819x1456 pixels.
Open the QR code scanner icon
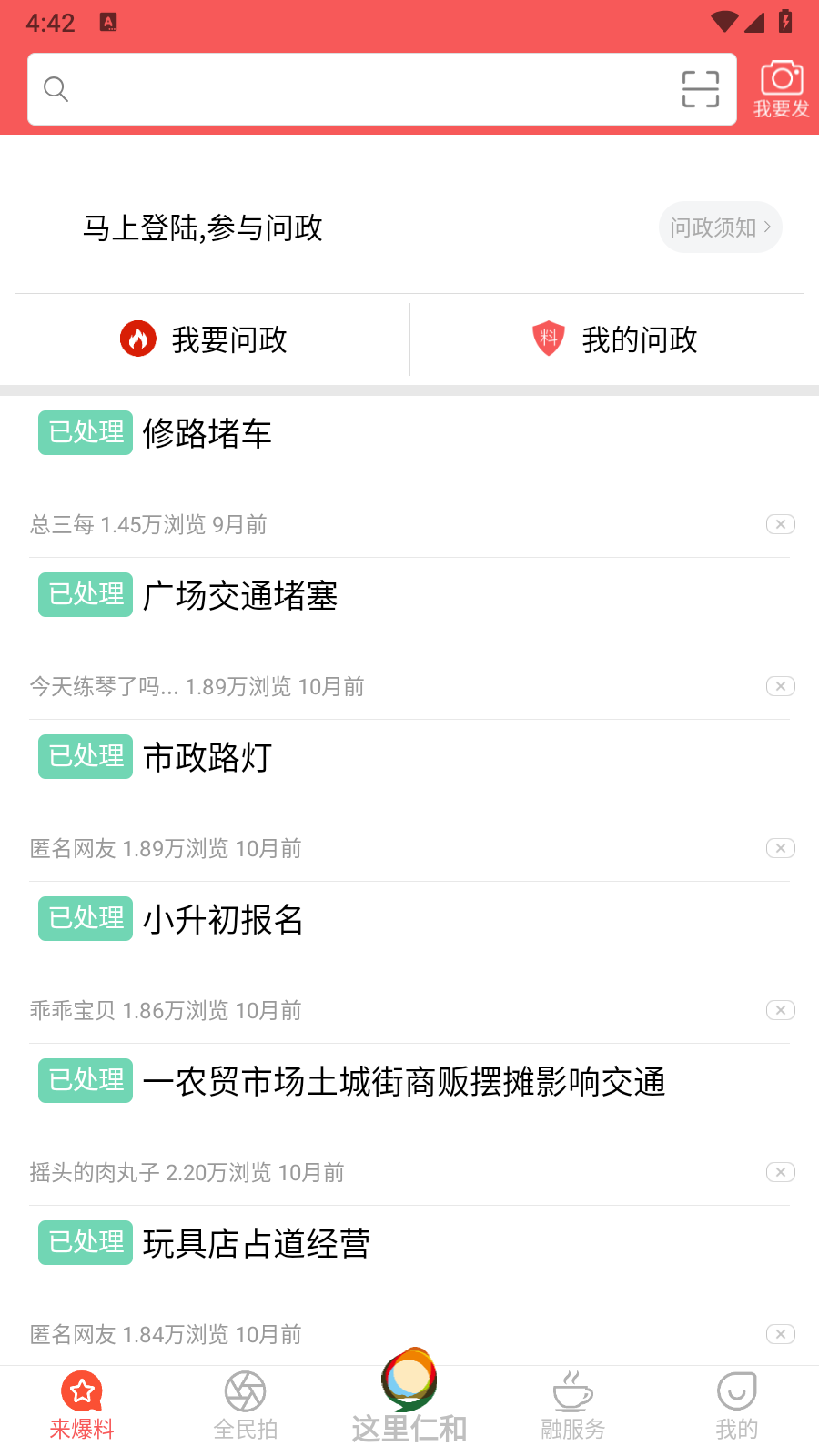[x=699, y=89]
